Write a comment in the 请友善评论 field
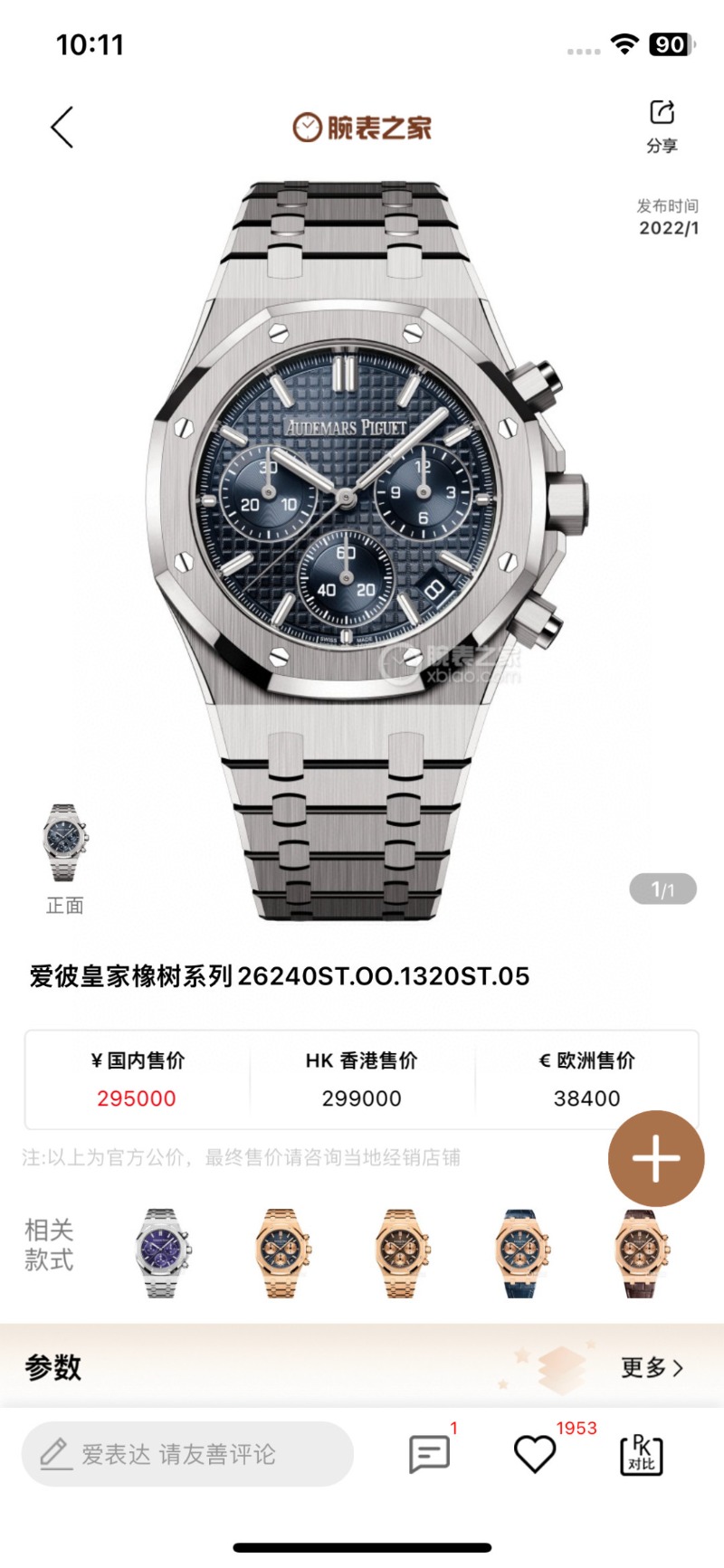This screenshot has height=1568, width=724. point(187,1454)
